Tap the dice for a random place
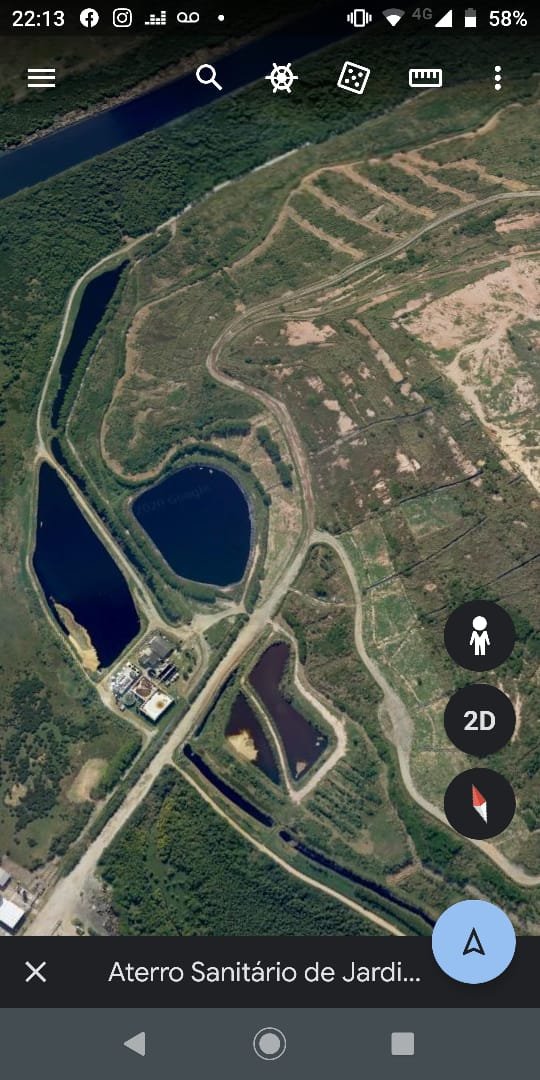The width and height of the screenshot is (540, 1080). (x=353, y=78)
